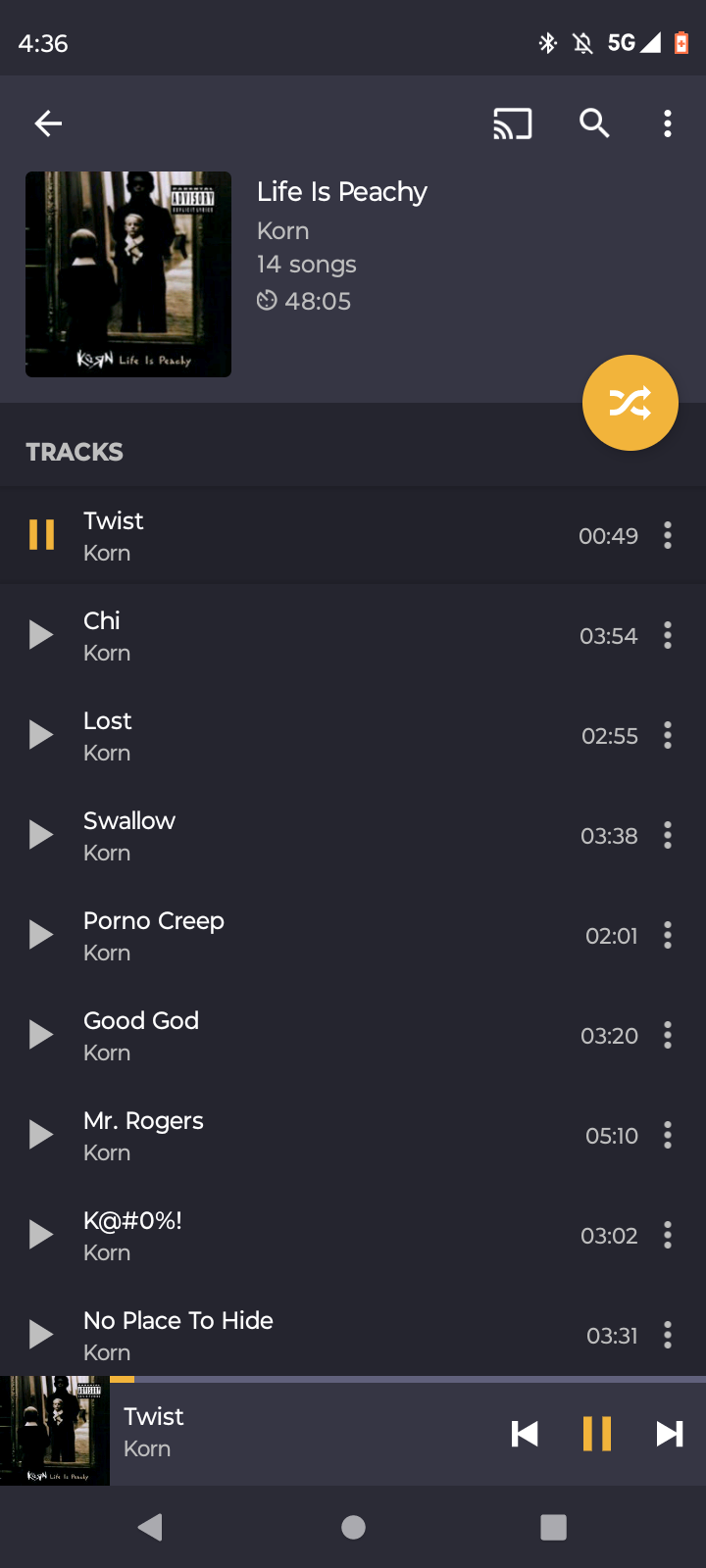
Task: Open more options for Mr. Rogers
Action: (668, 1135)
